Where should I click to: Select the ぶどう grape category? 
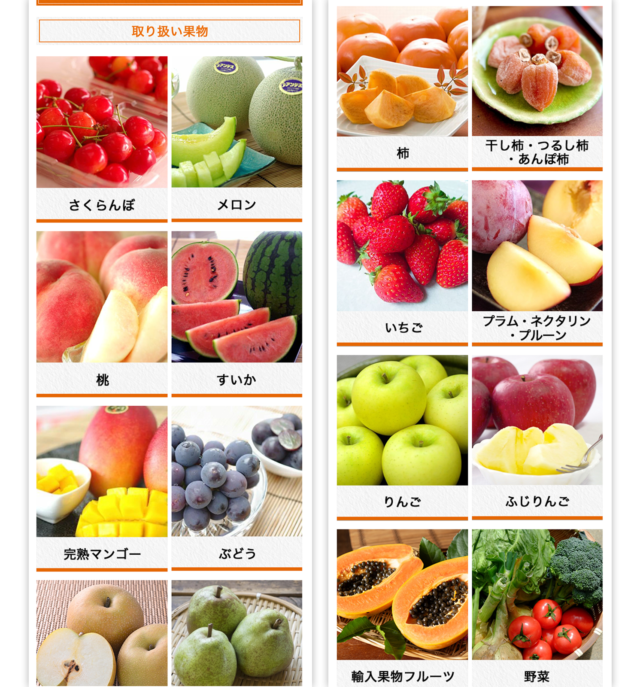click(236, 485)
